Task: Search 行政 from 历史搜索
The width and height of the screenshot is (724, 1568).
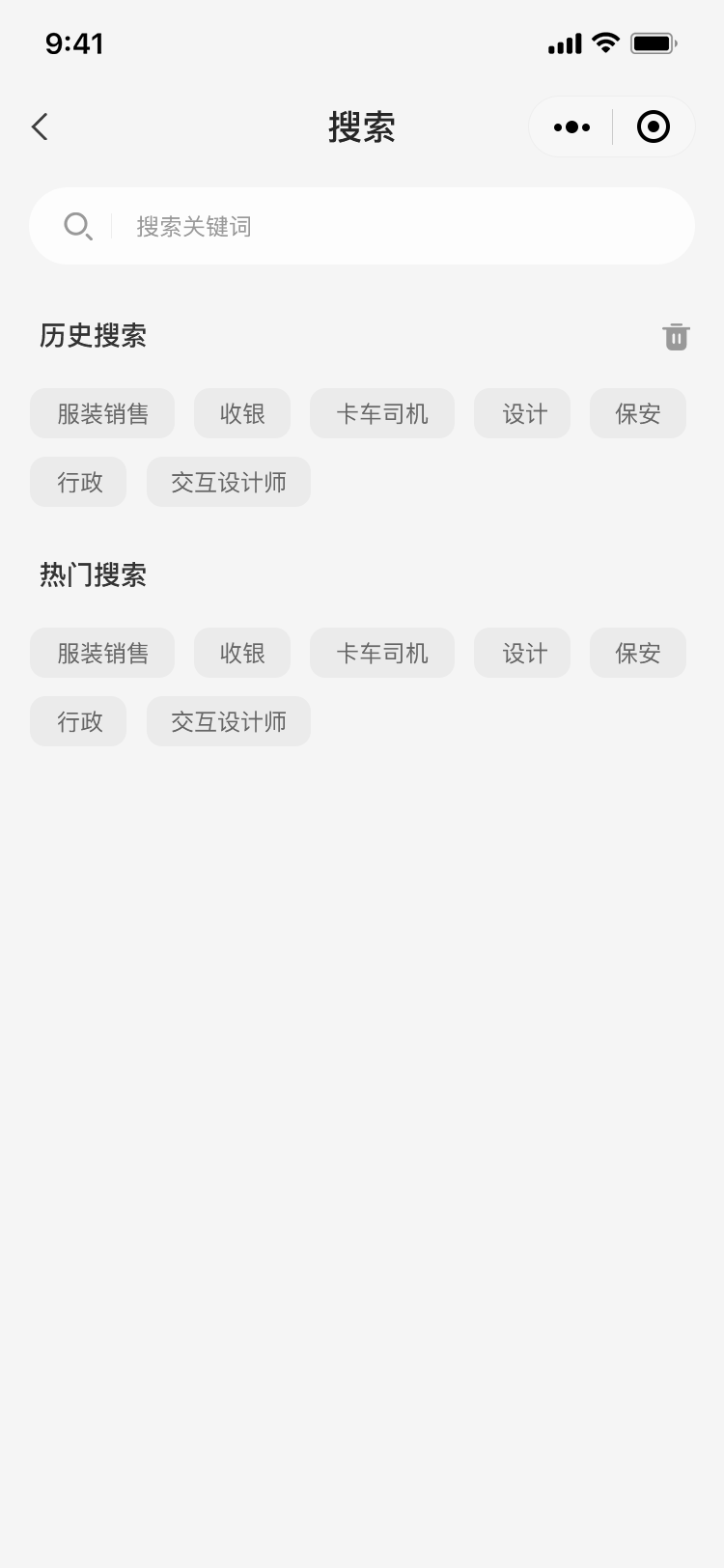Action: click(x=78, y=482)
